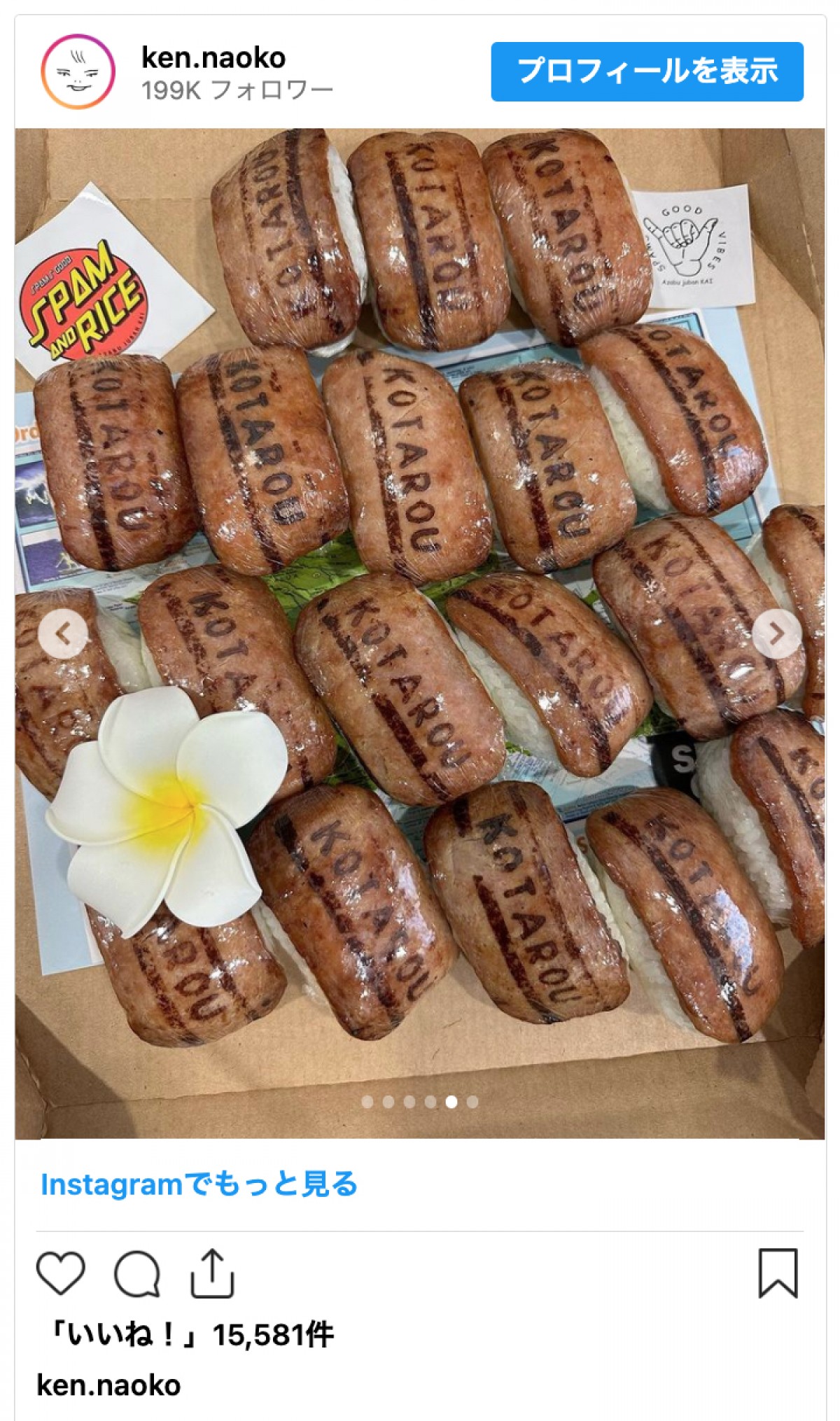
Task: Open the ken.naoko profile avatar
Action: 78,71
